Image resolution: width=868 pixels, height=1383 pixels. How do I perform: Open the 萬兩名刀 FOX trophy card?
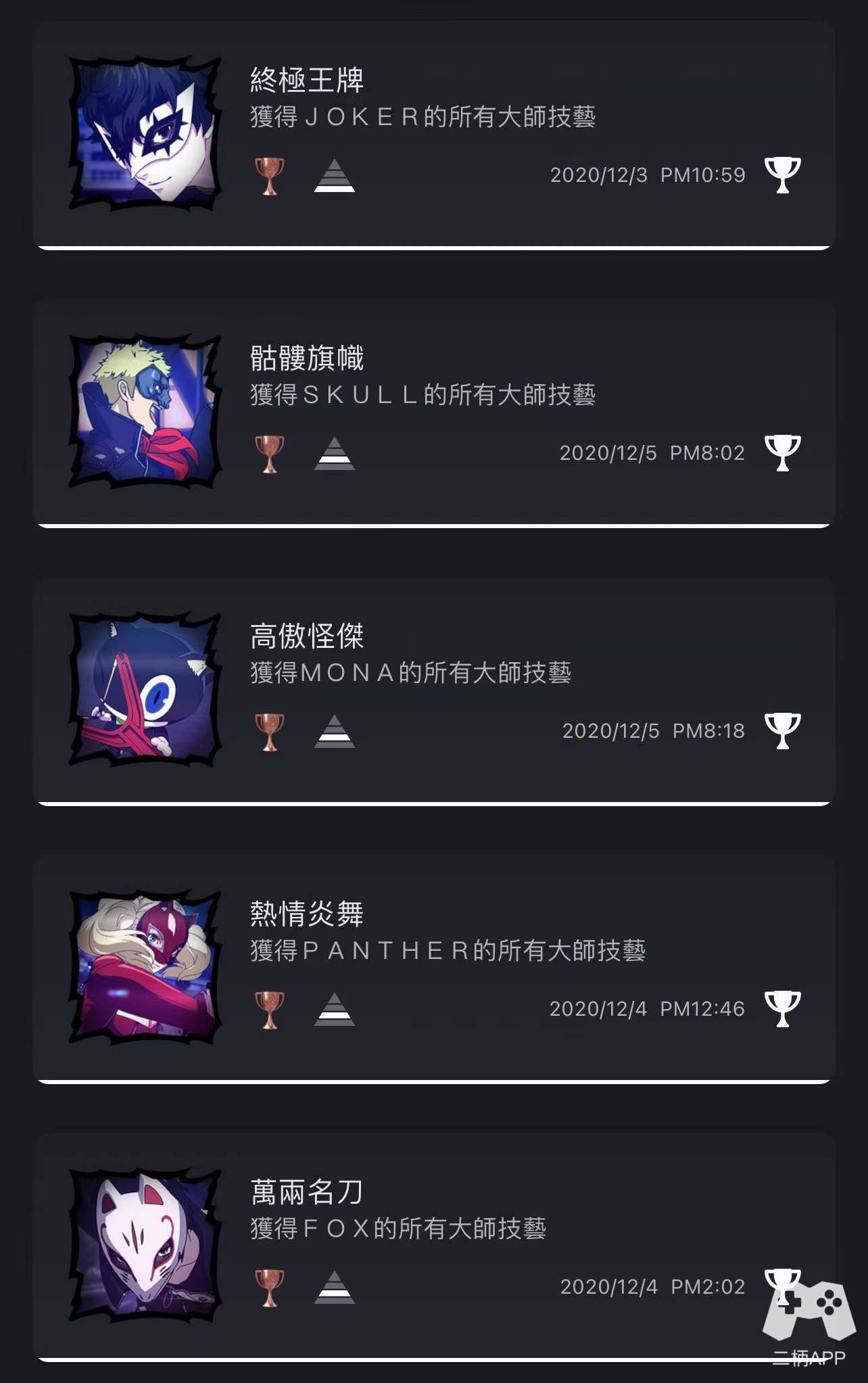click(433, 1244)
